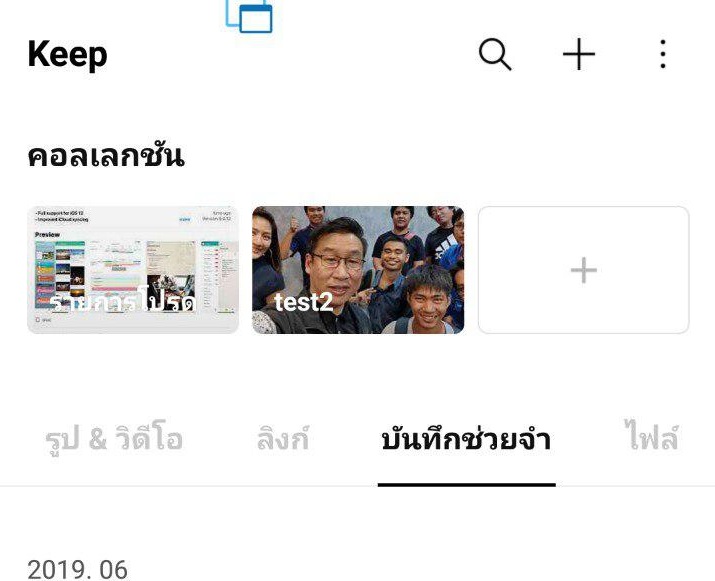Open the รายการโปรด collection
Viewport: 715px width, 581px height.
click(133, 270)
